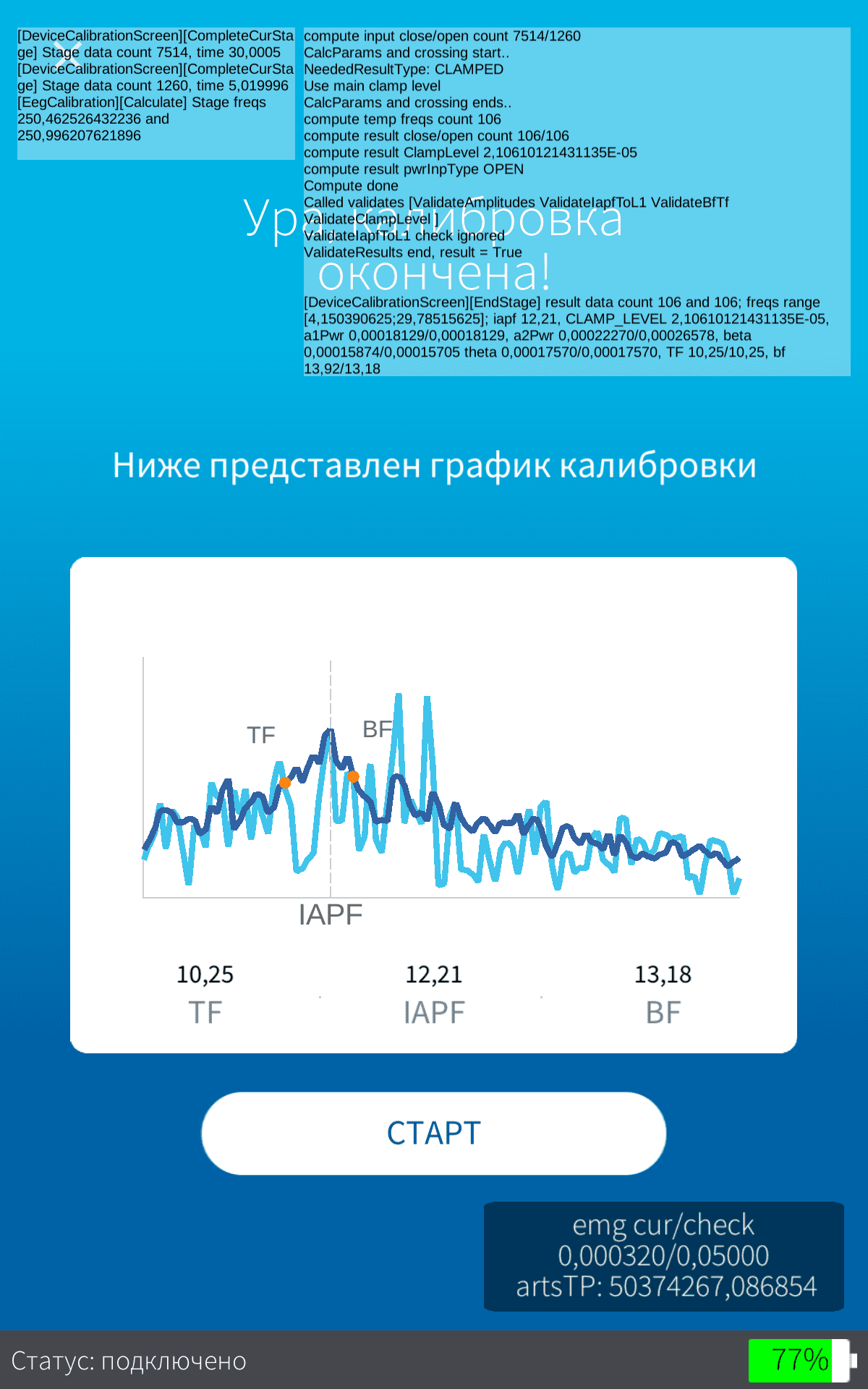Tap the СТАРТ button
Screen dimensions: 868x1389
point(433,1133)
